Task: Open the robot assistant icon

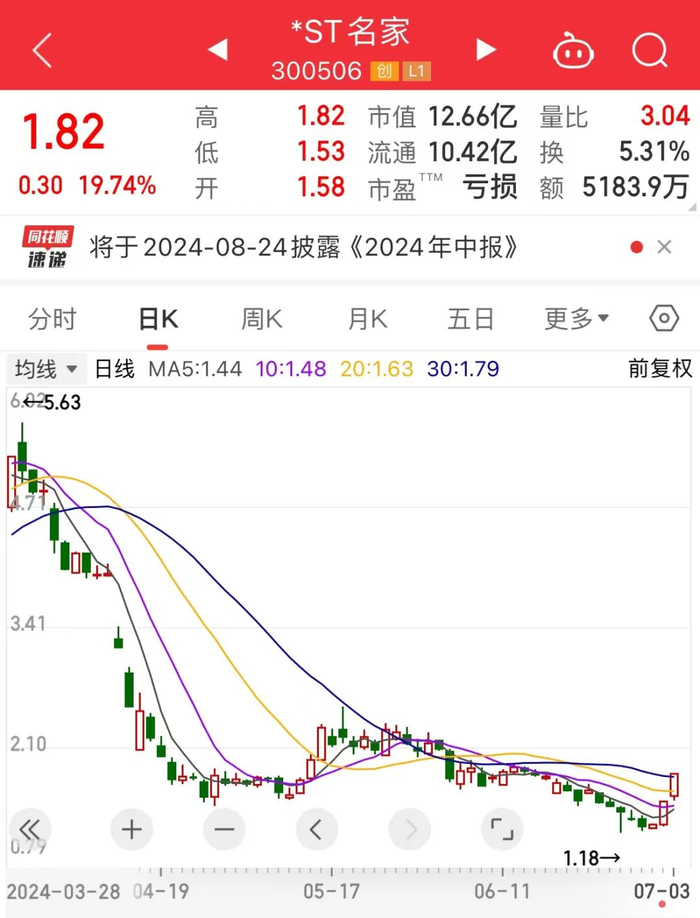Action: coord(570,50)
